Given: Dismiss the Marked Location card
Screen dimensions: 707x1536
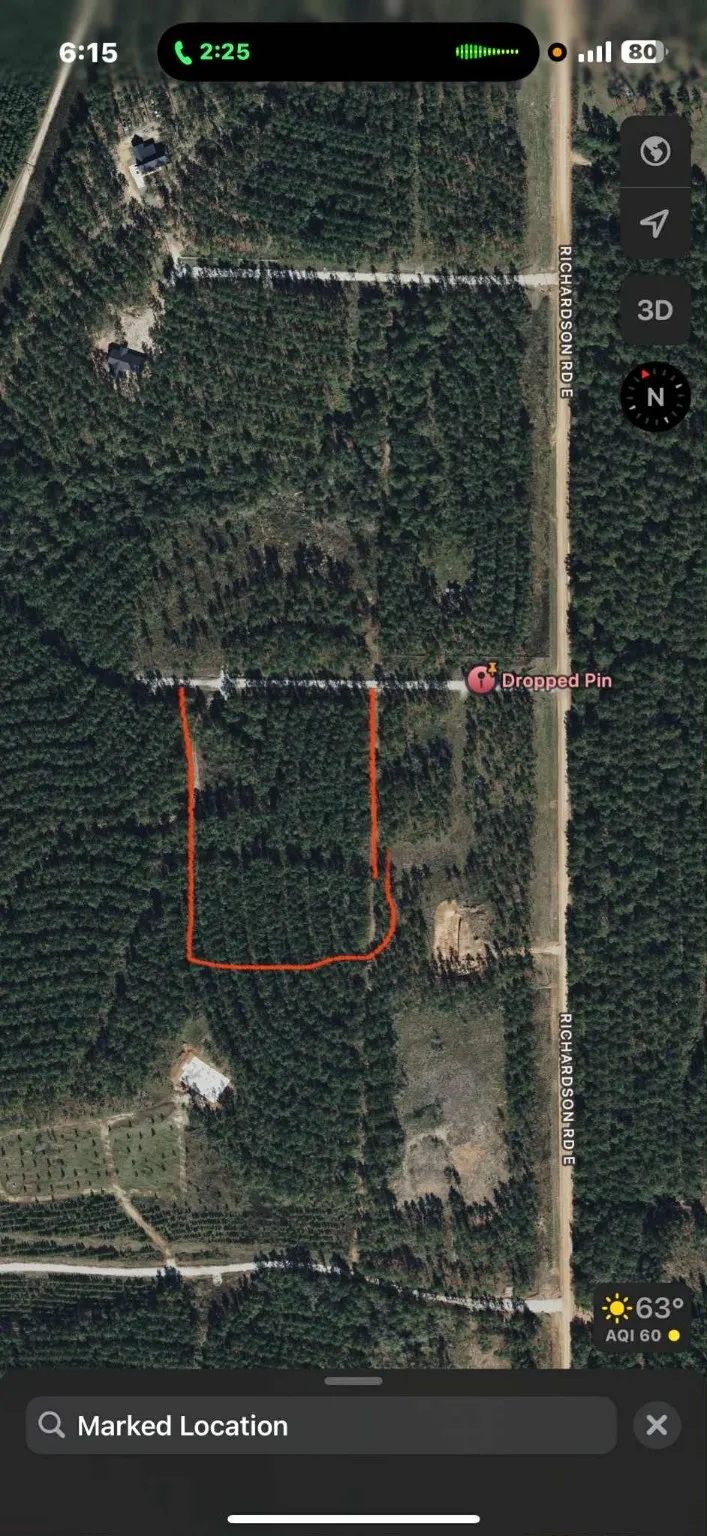Looking at the screenshot, I should coord(656,1425).
